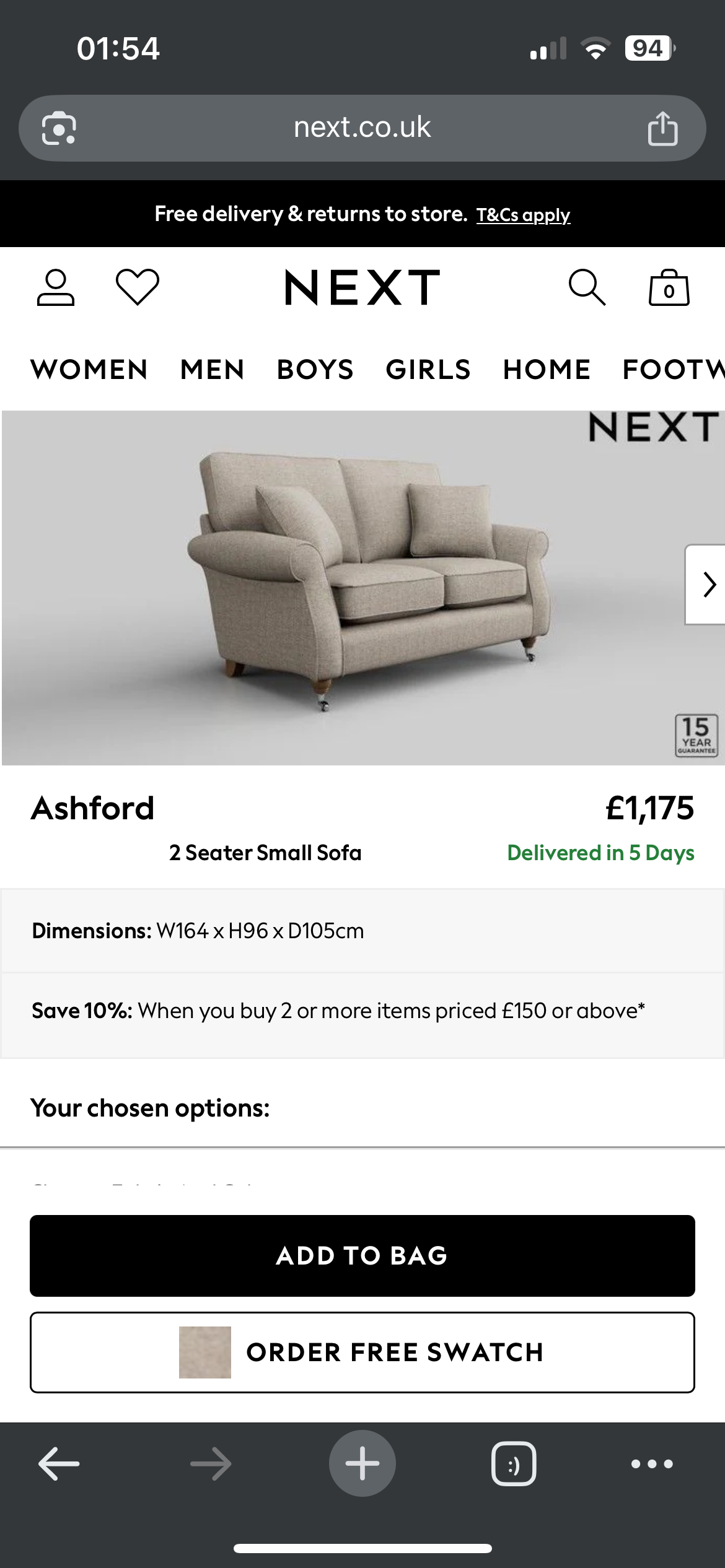Open the browser tabs switcher
The width and height of the screenshot is (725, 1568).
pos(514,1463)
